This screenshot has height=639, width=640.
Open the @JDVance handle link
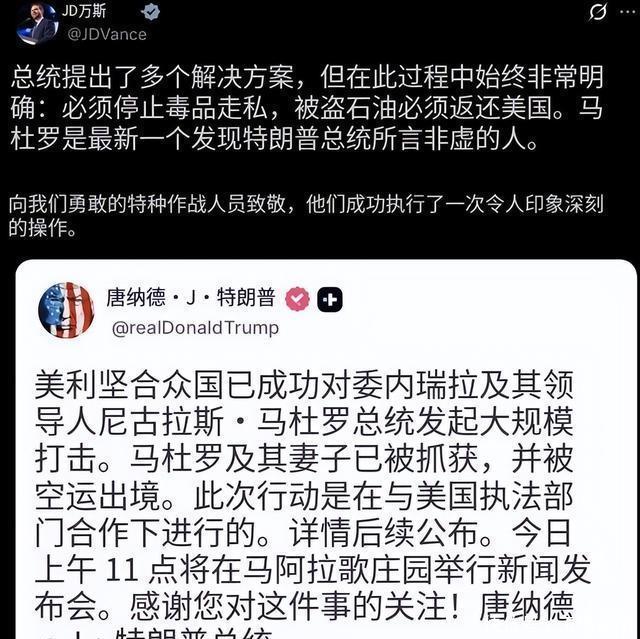tap(106, 33)
